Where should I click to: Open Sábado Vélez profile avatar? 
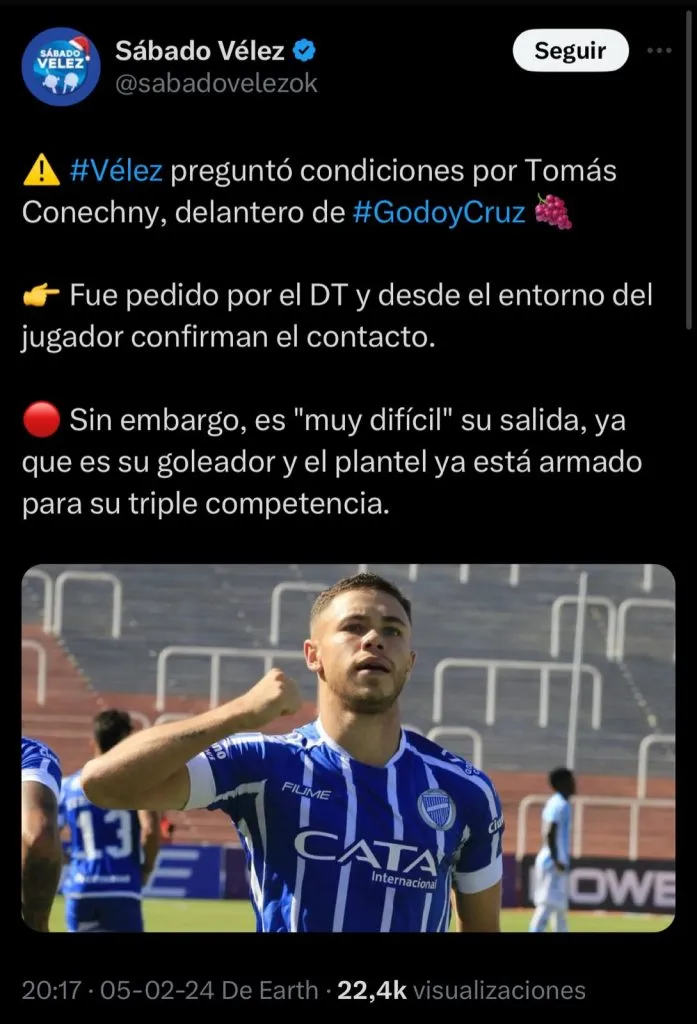61,66
